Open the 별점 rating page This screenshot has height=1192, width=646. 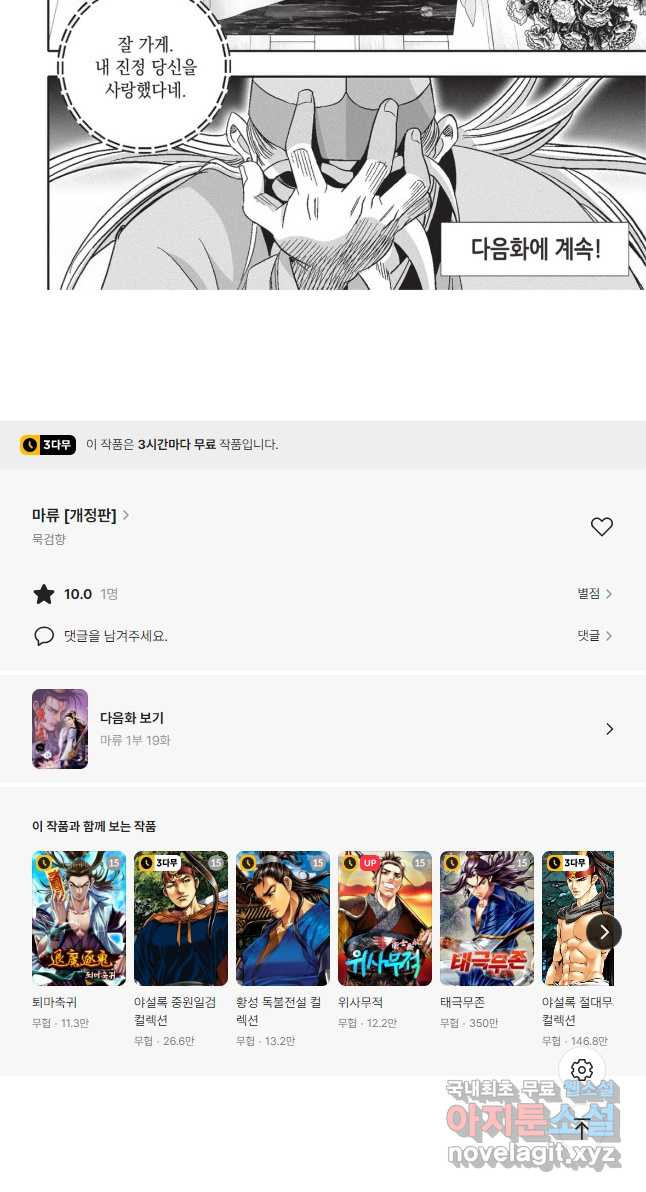point(594,594)
